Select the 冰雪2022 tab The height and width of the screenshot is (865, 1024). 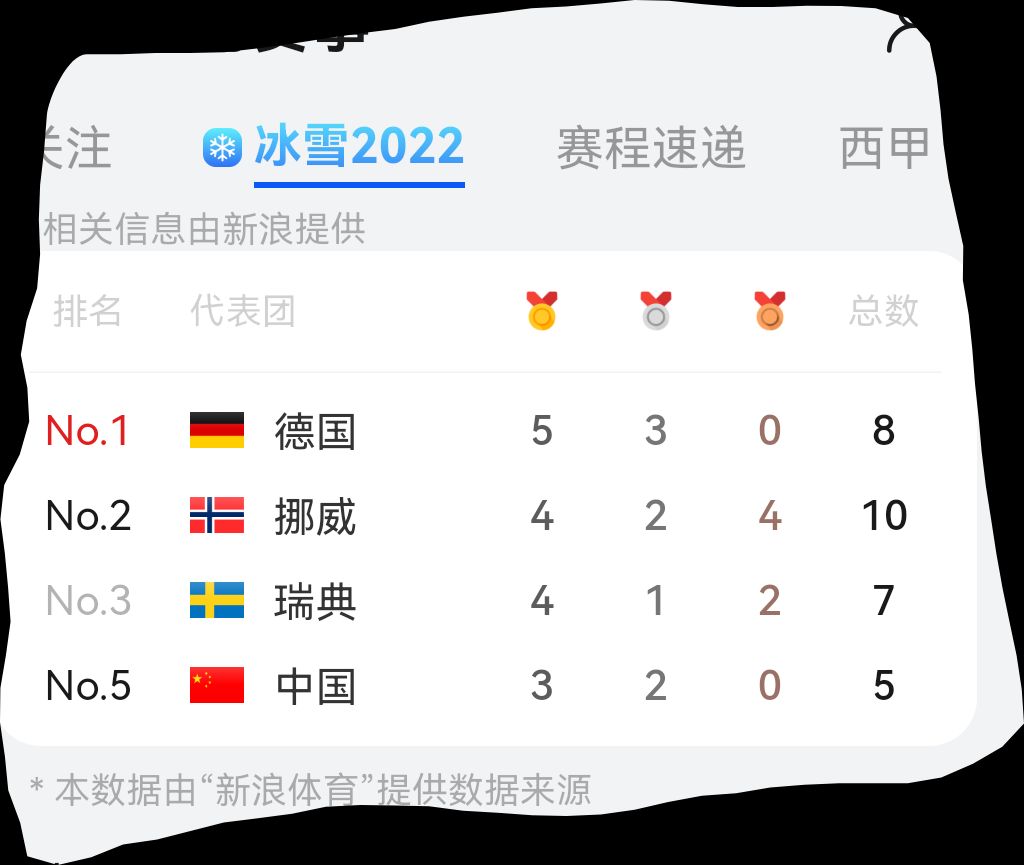pyautogui.click(x=358, y=147)
